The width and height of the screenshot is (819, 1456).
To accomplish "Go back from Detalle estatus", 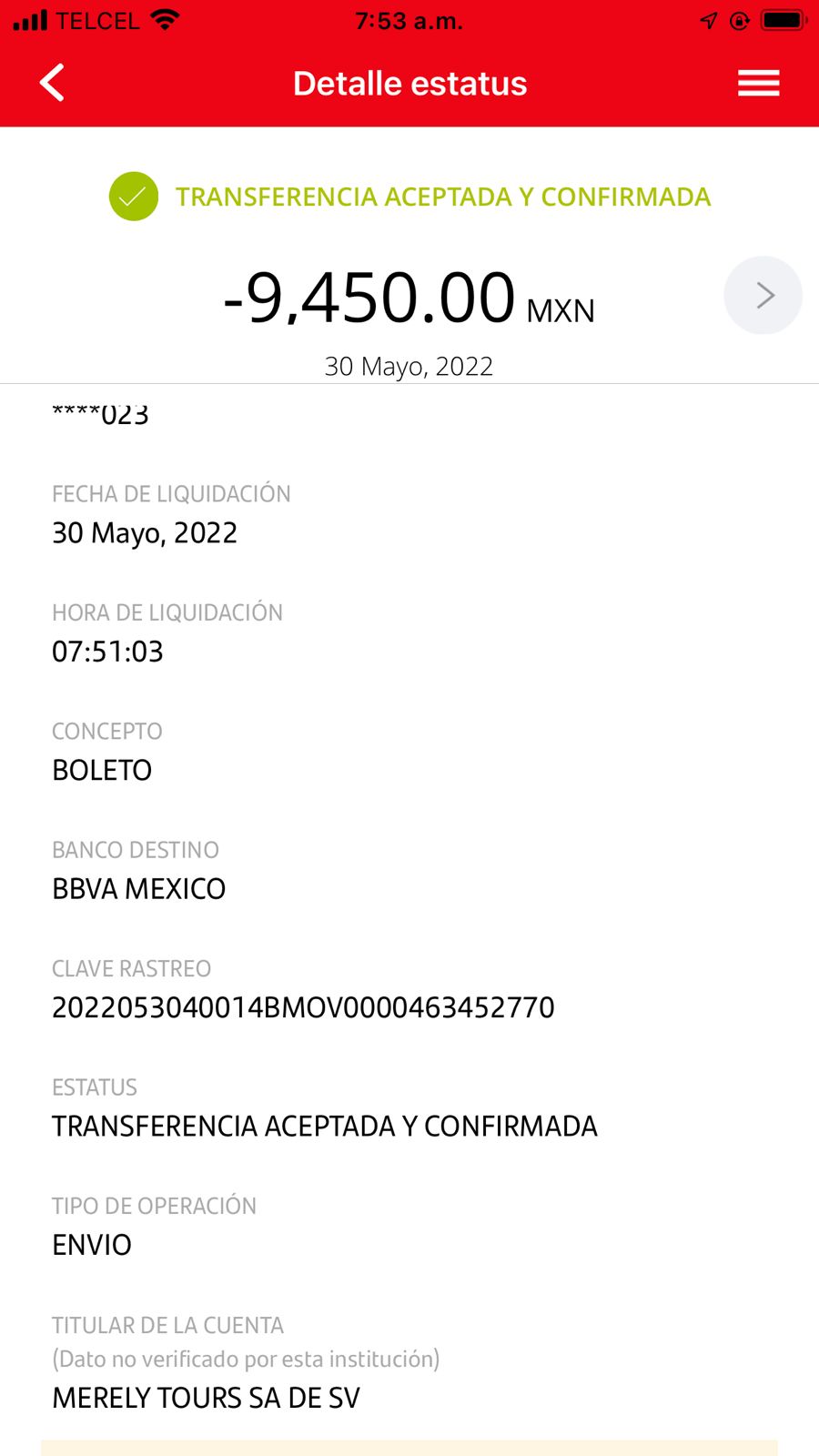I will click(52, 83).
